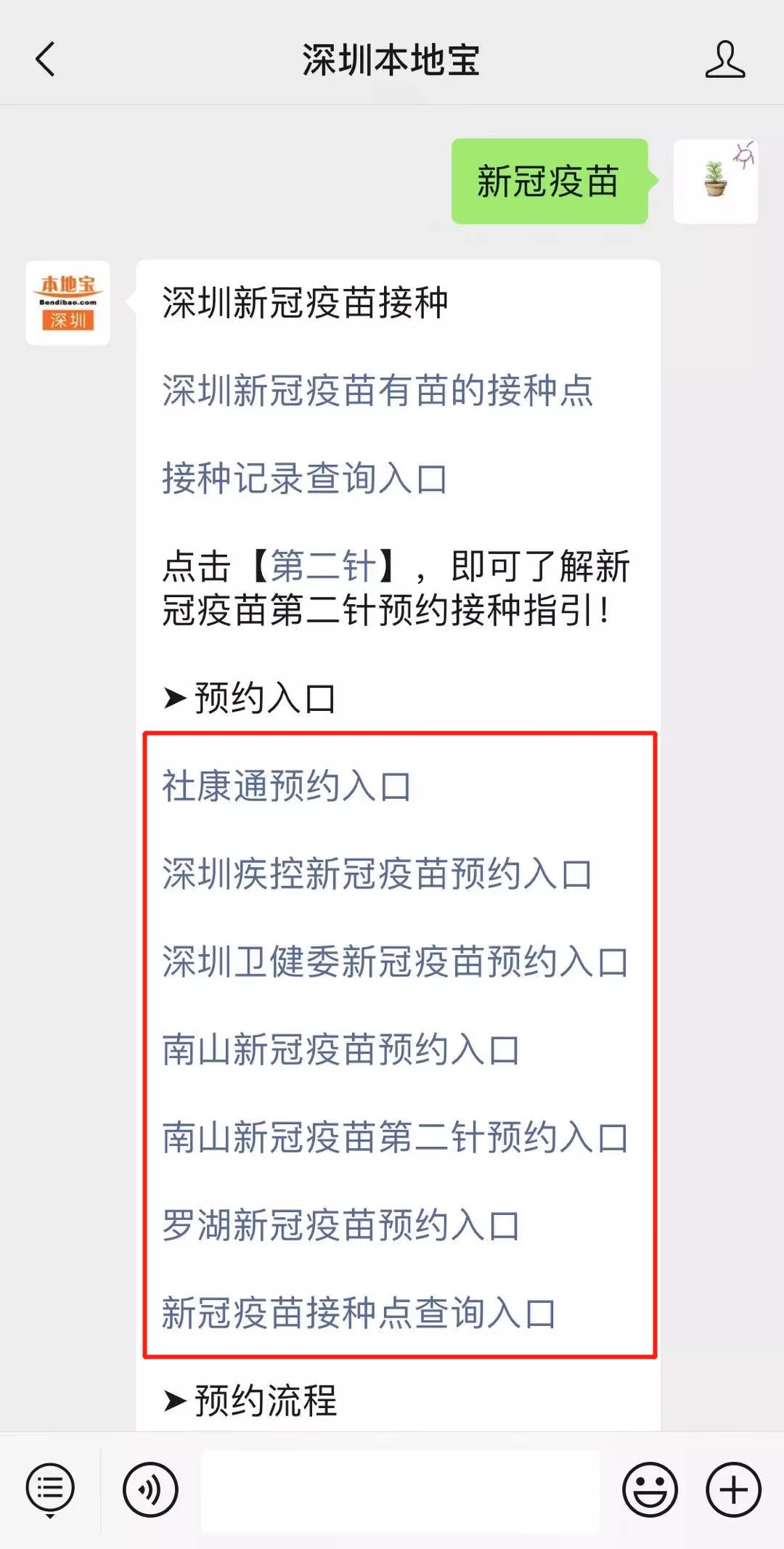Open 南山新冠疫苗第二针预约入口

(396, 1138)
